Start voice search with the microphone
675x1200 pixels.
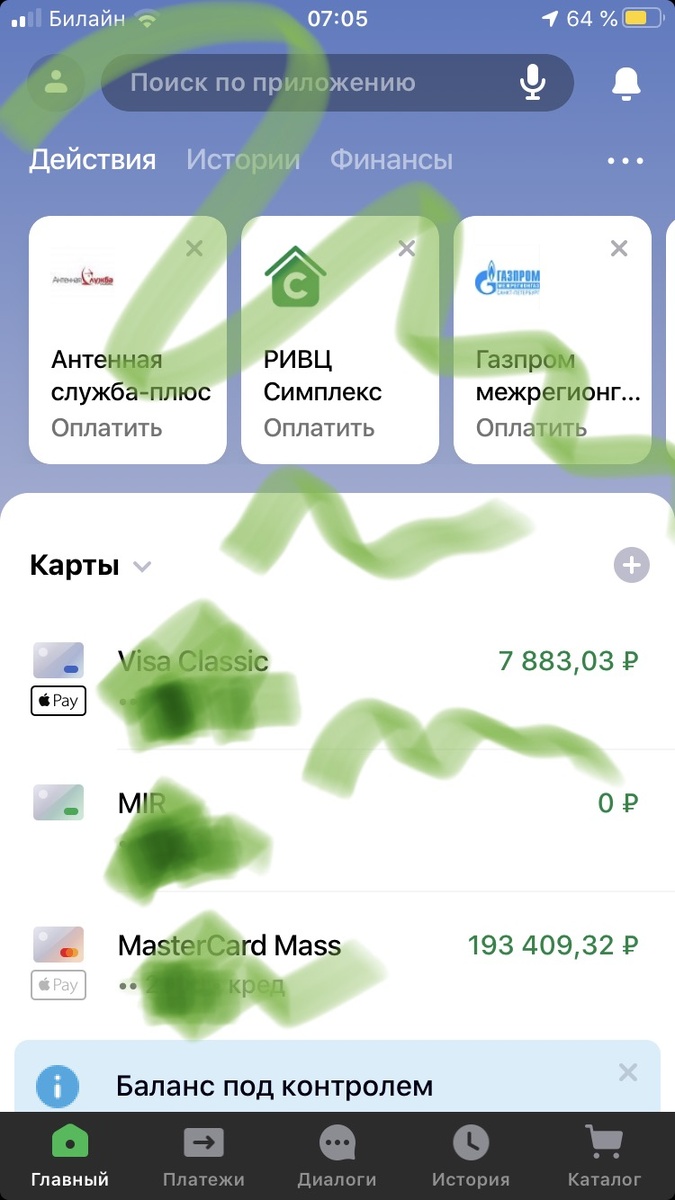(x=534, y=83)
